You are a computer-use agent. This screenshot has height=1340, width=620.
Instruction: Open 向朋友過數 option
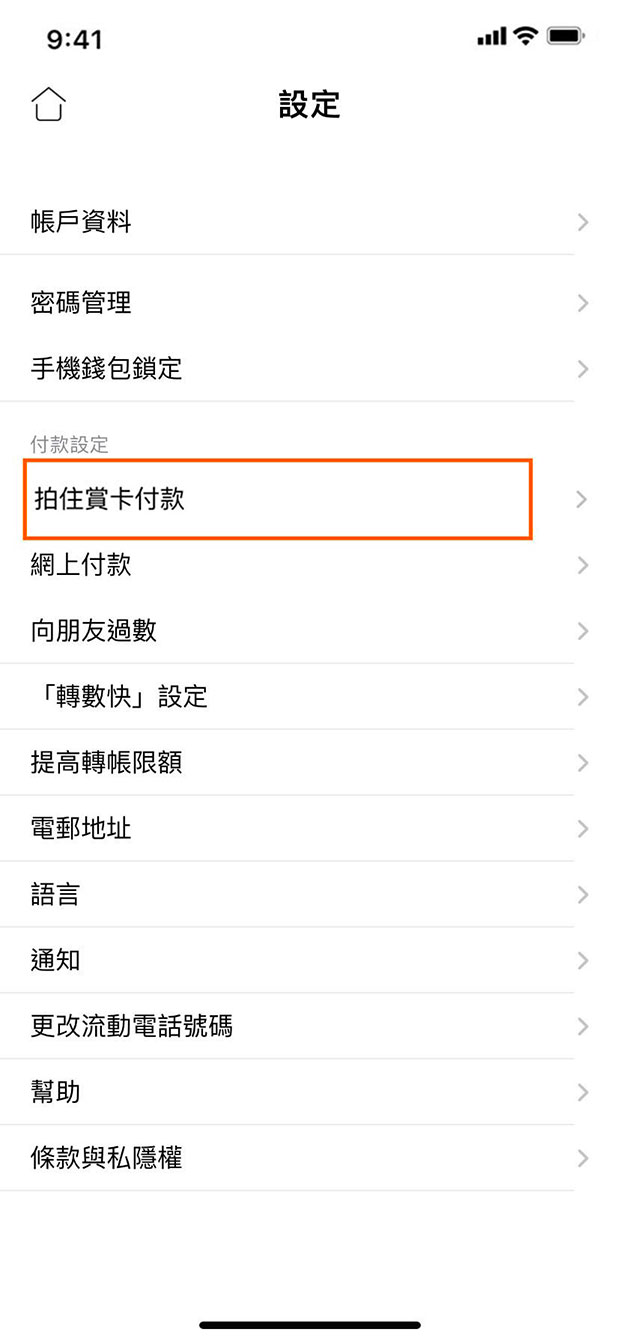pyautogui.click(x=300, y=631)
